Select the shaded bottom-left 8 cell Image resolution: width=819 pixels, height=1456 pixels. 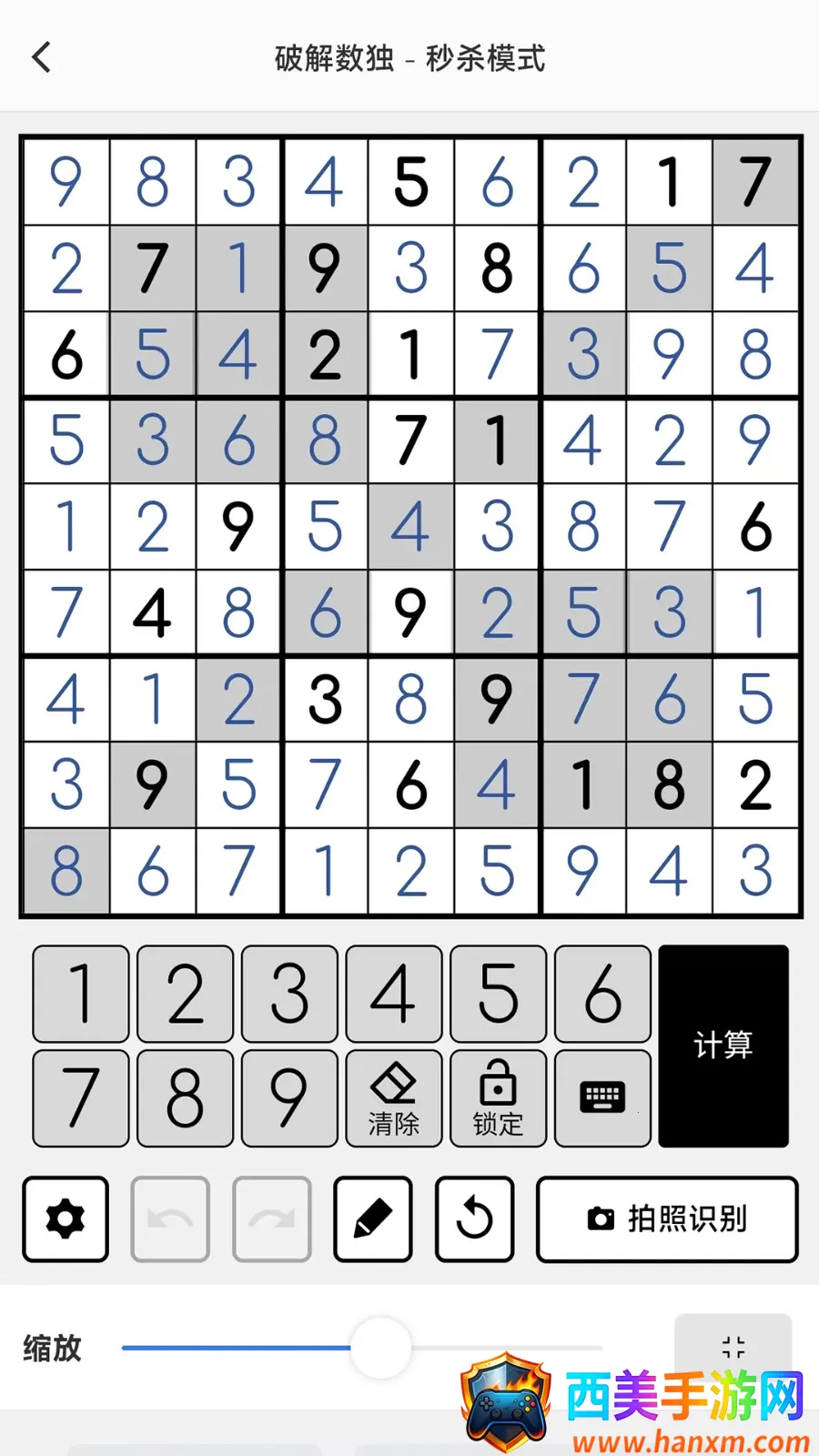66,871
